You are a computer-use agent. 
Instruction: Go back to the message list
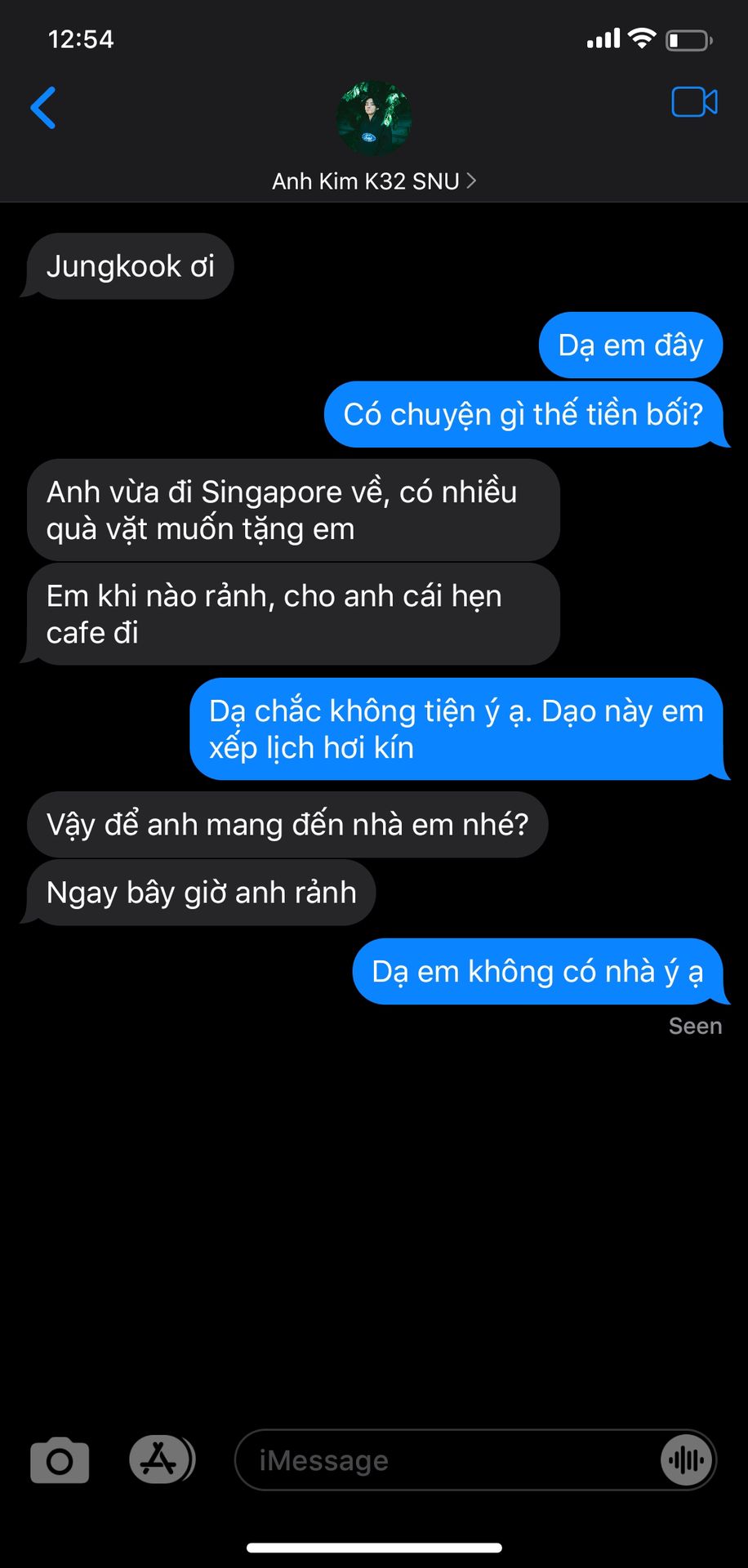(43, 108)
